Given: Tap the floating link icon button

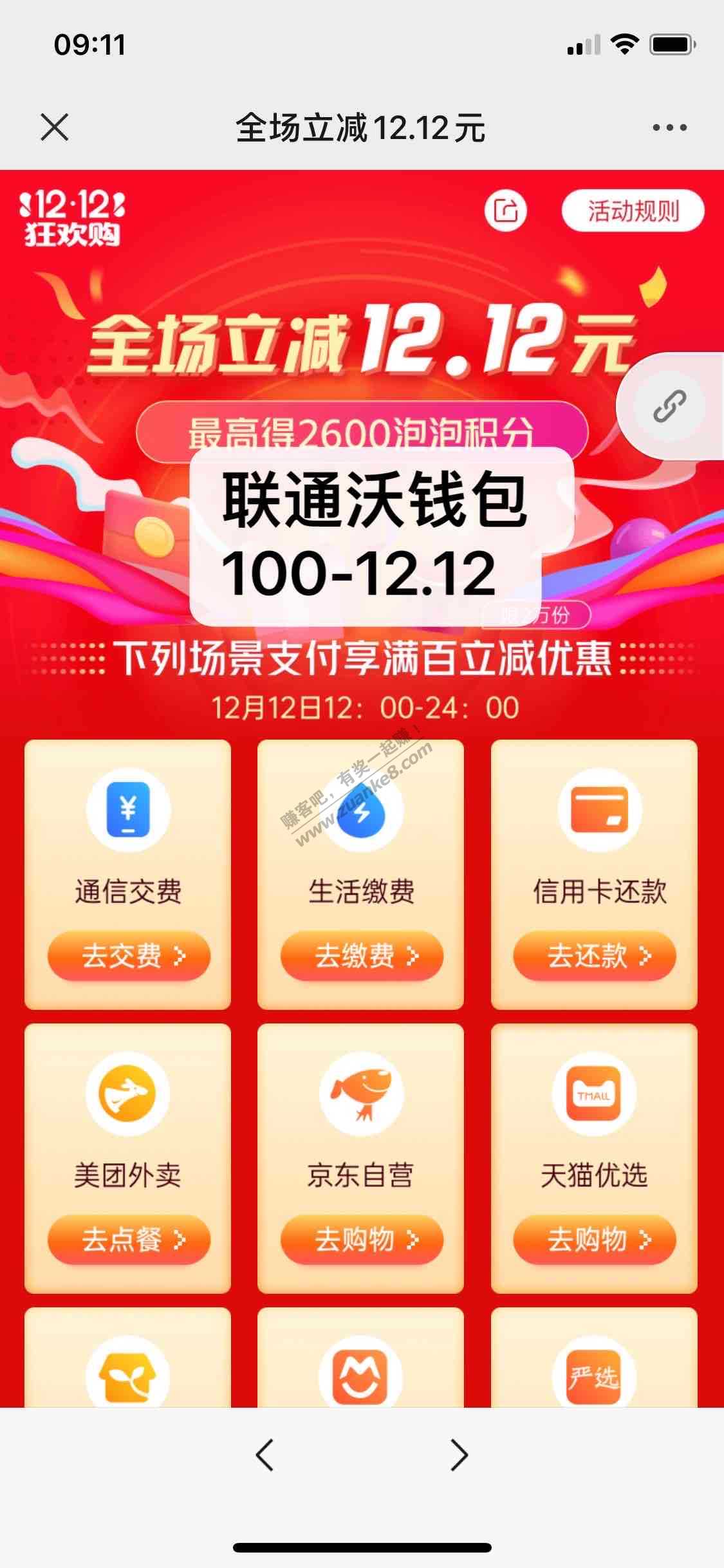Looking at the screenshot, I should tap(669, 406).
